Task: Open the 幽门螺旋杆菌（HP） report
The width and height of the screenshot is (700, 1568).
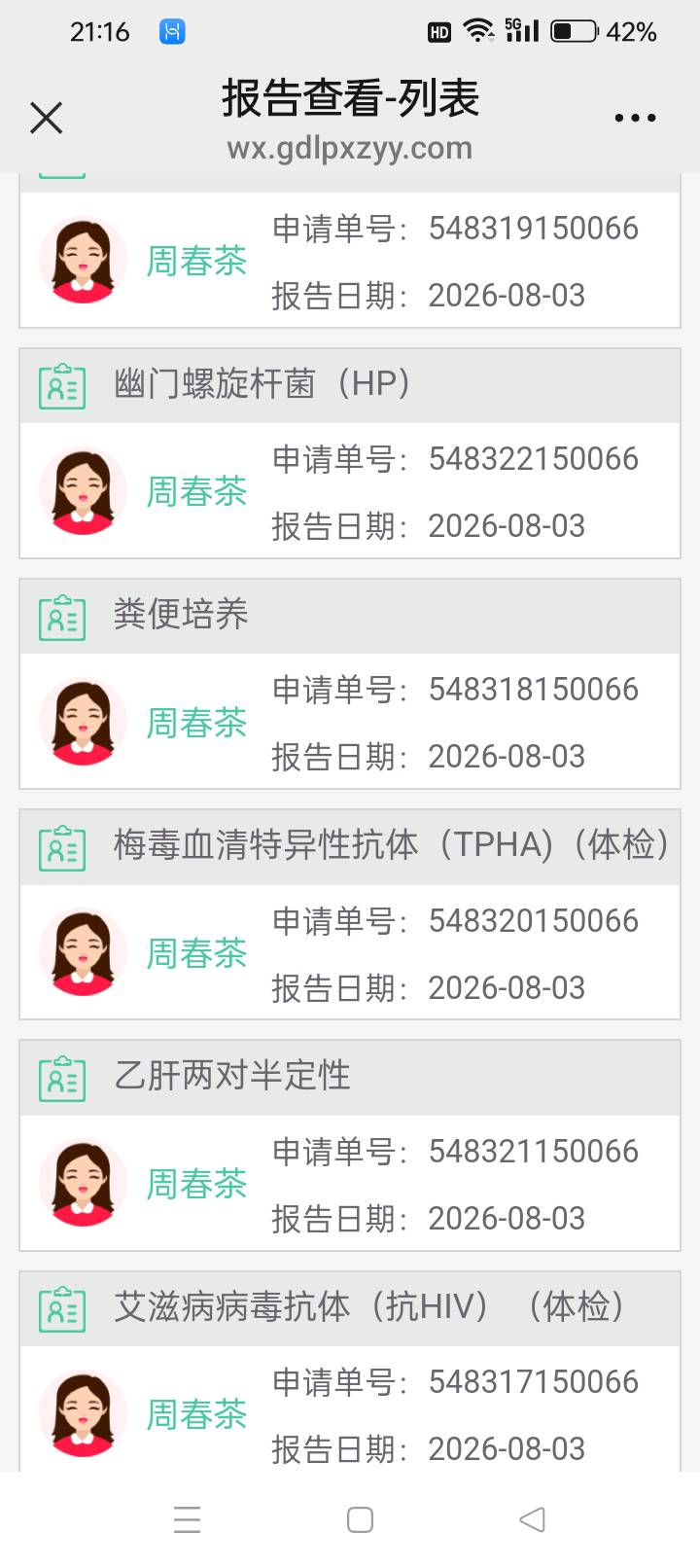Action: point(350,454)
